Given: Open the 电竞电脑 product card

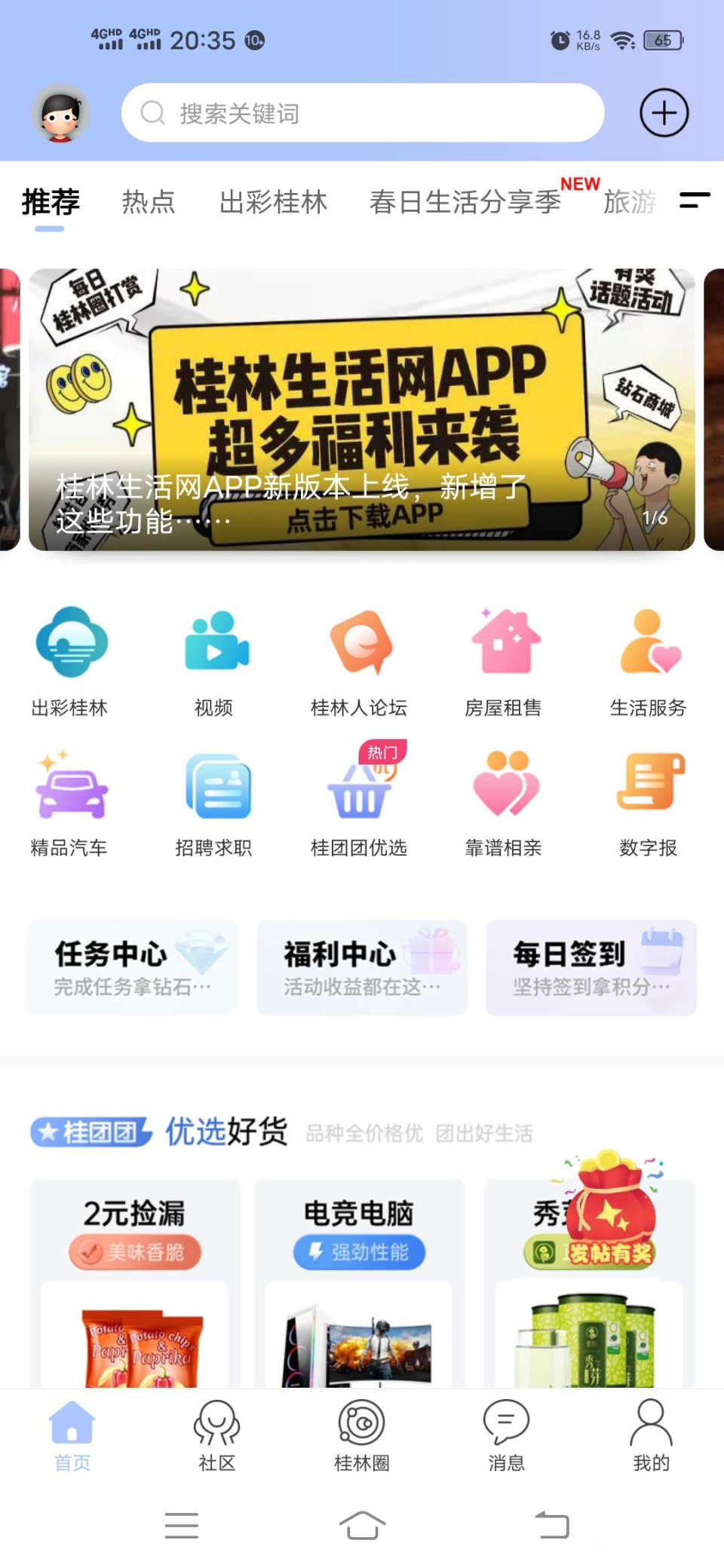Looking at the screenshot, I should coord(359,1282).
